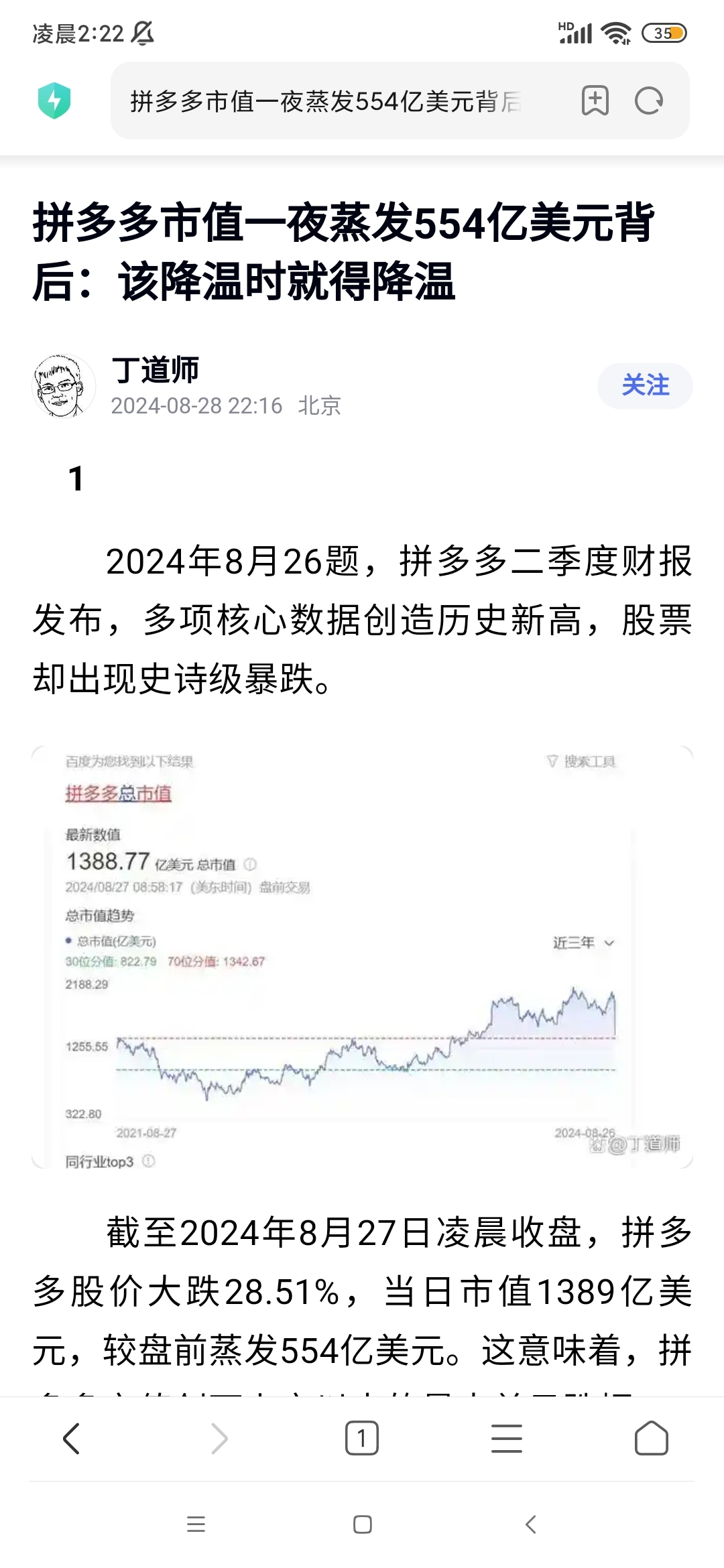Open system recent apps
Screen dimensions: 724x1568
pyautogui.click(x=196, y=1524)
